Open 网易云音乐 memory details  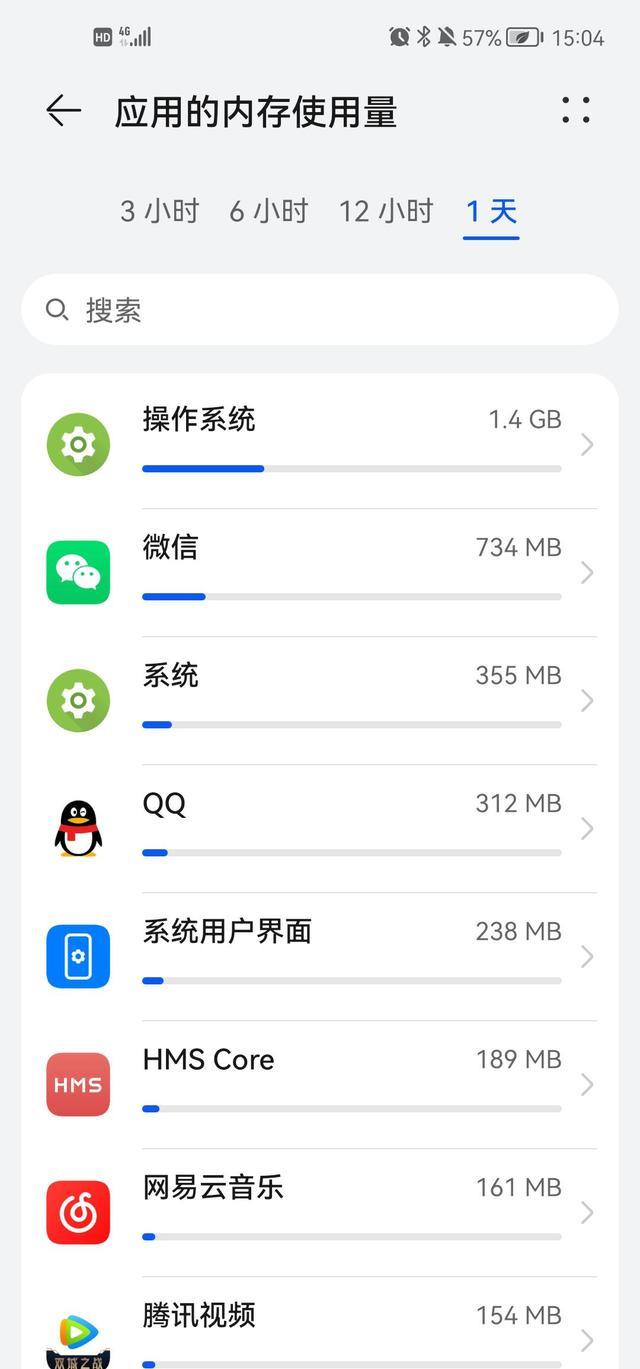pyautogui.click(x=320, y=1212)
